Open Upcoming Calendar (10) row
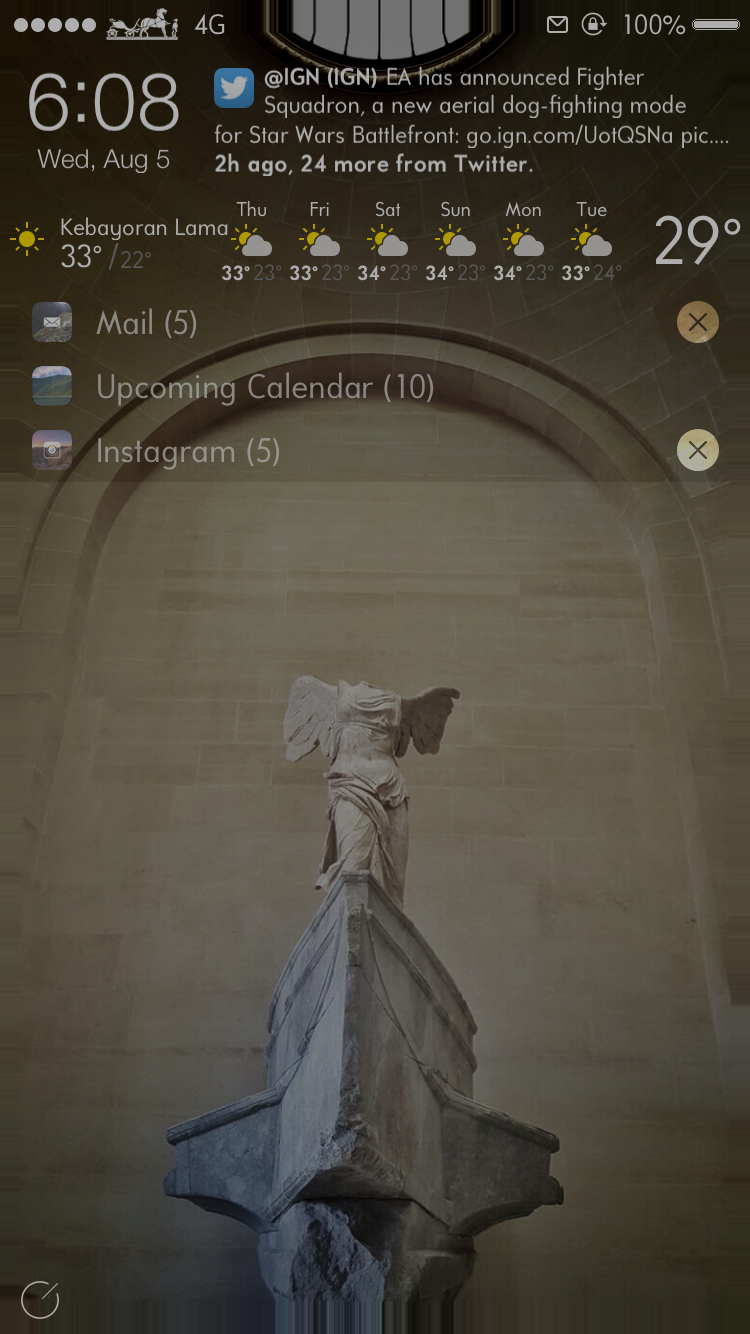Screen dimensions: 750x1334 [265, 387]
